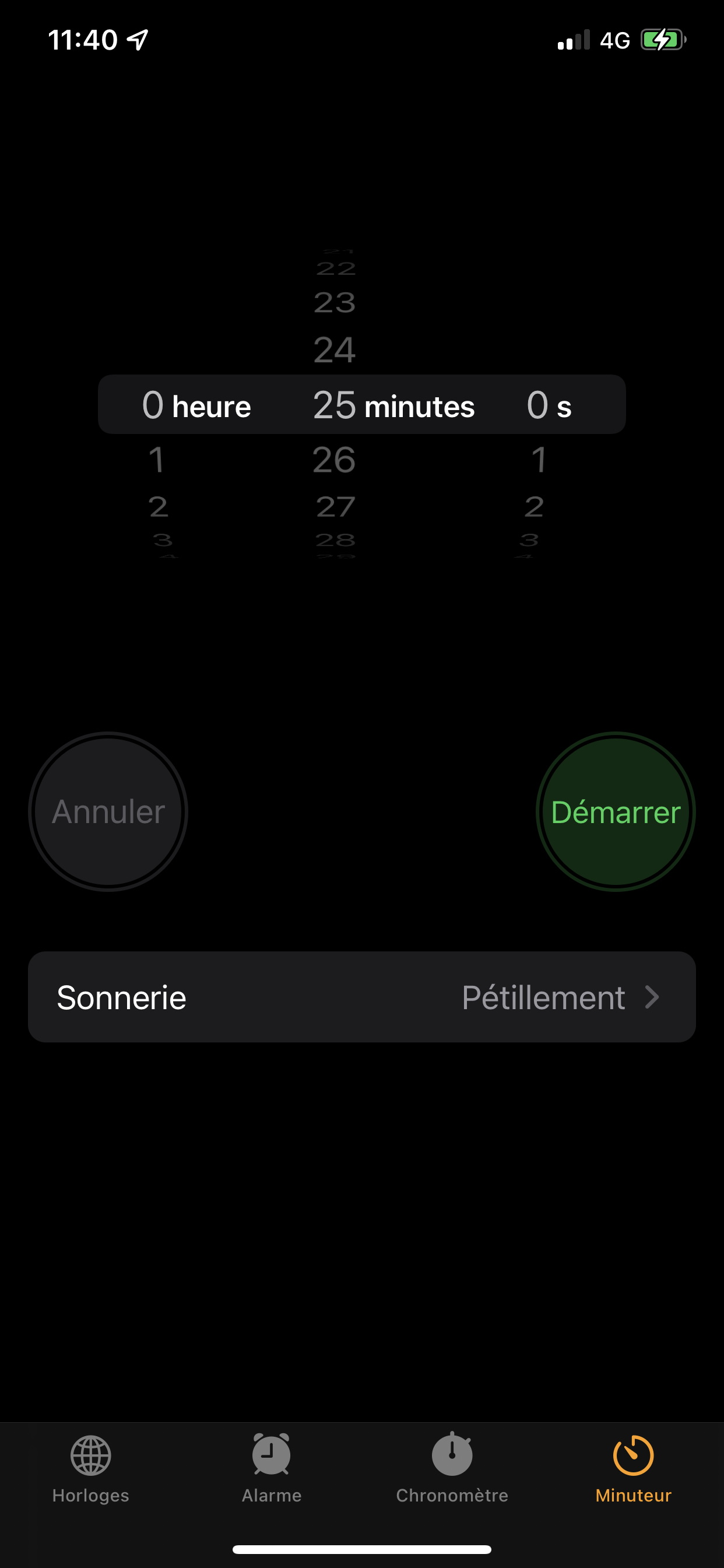Open the Sonnerie ringtone setting

click(x=361, y=997)
